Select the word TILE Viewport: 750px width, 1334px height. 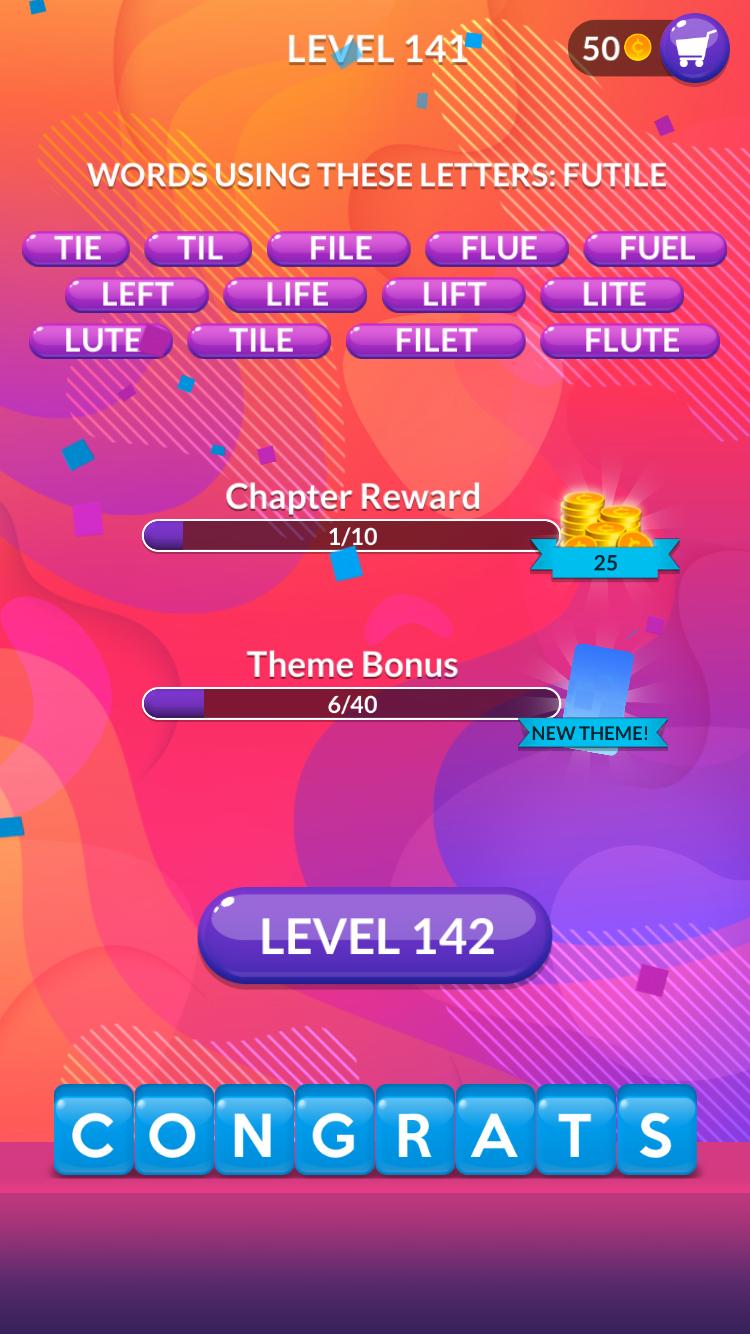pos(259,341)
